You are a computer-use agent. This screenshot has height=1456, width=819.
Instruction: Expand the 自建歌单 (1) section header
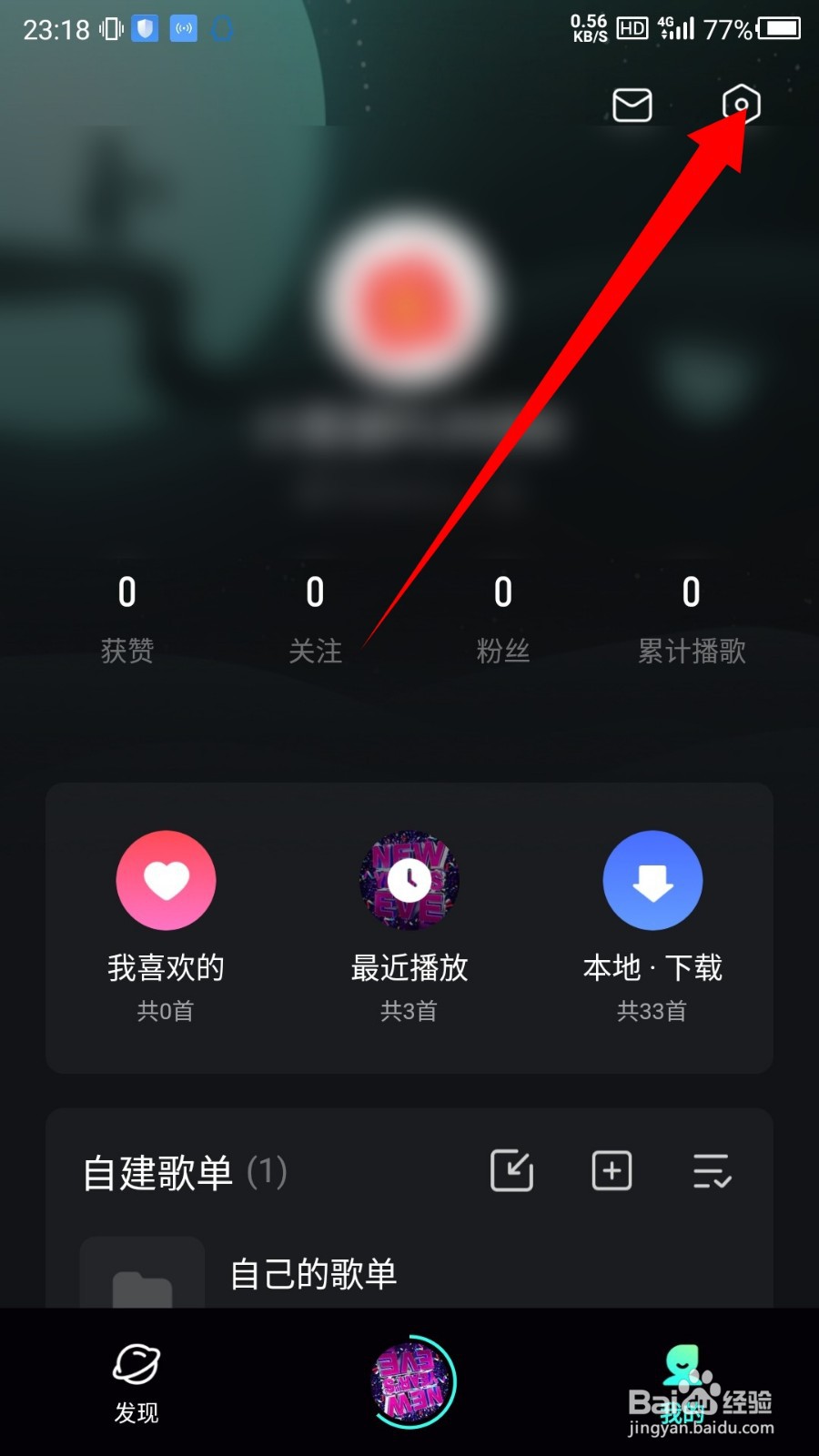coord(182,1174)
